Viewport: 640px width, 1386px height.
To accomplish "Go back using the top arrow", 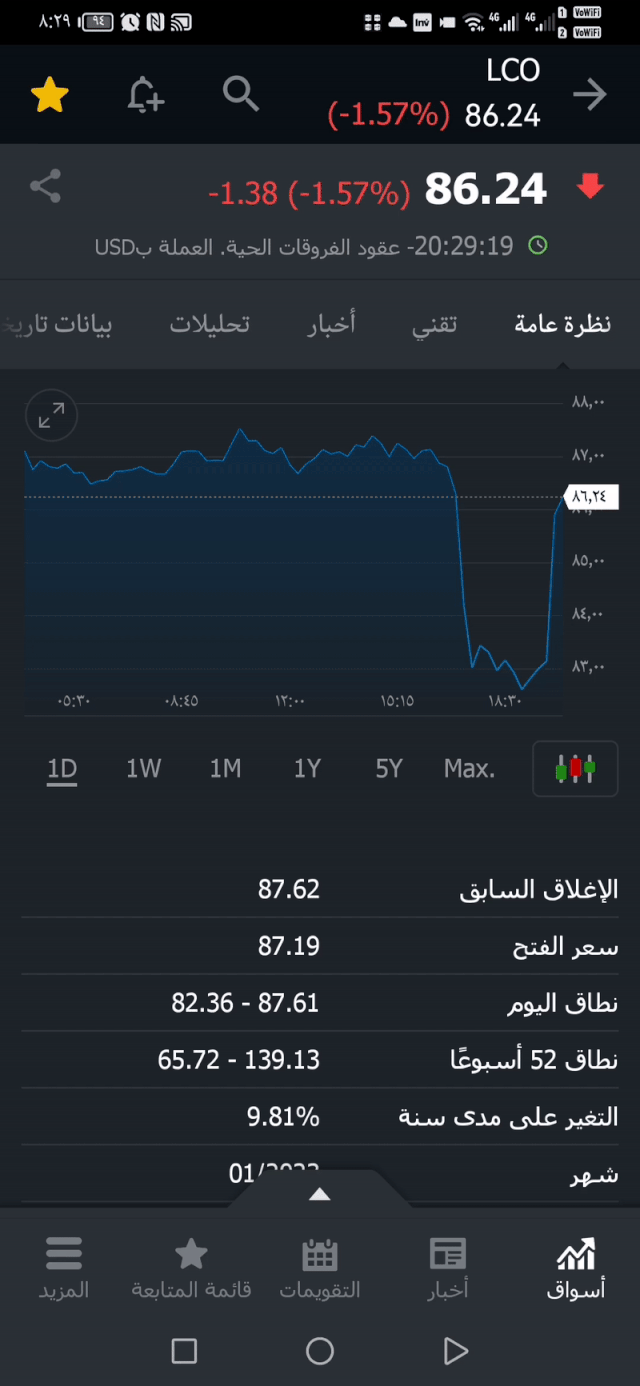I will [x=590, y=95].
